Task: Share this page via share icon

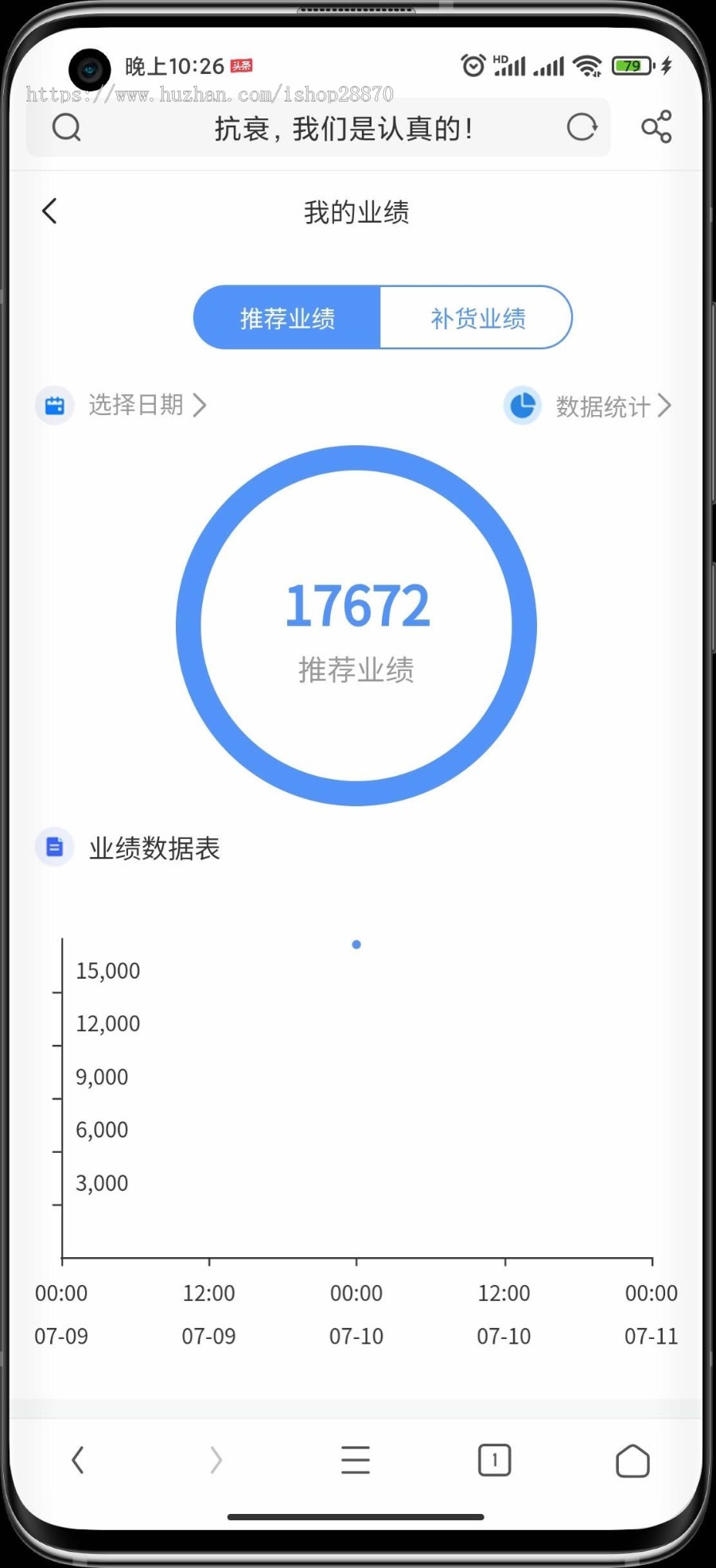Action: [x=656, y=127]
